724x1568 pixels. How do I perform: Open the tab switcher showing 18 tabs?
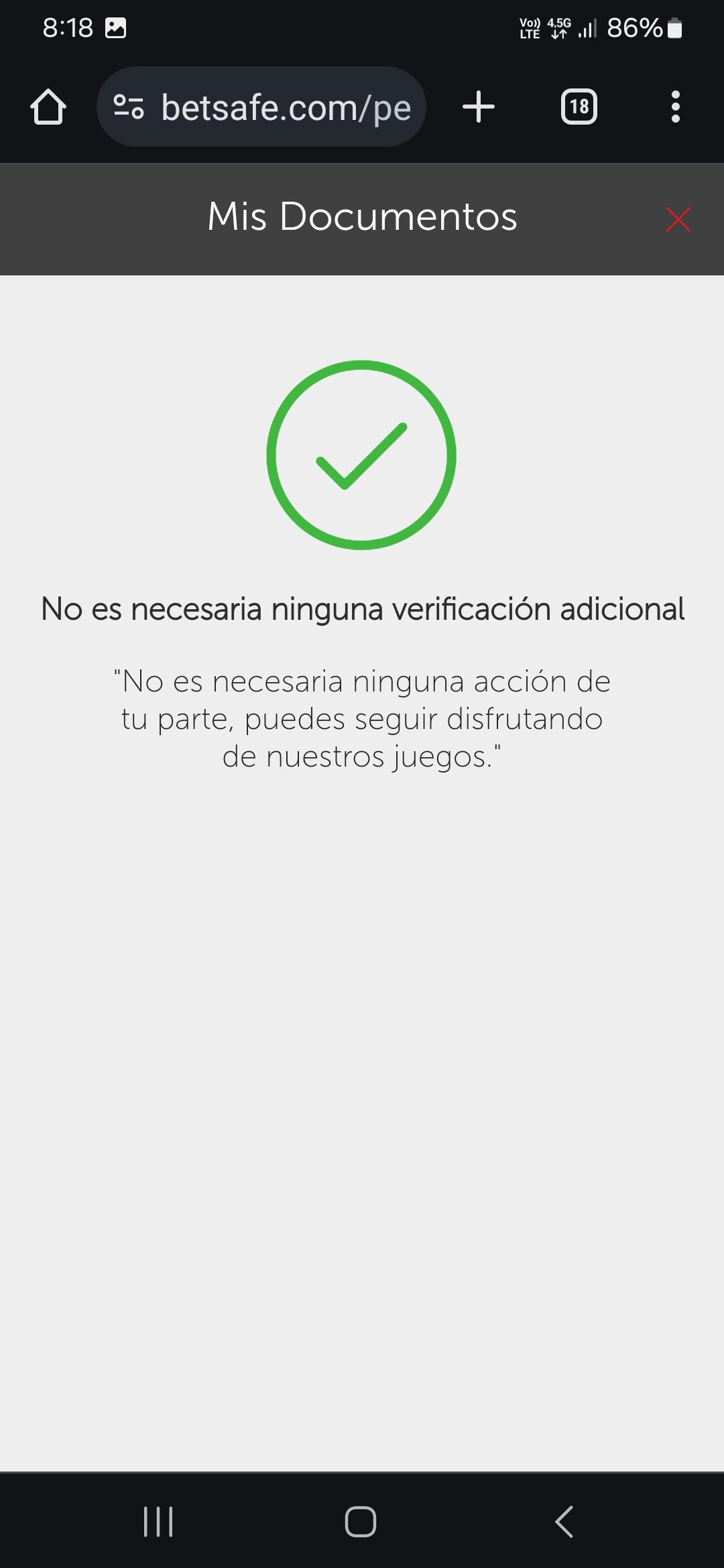pos(579,107)
